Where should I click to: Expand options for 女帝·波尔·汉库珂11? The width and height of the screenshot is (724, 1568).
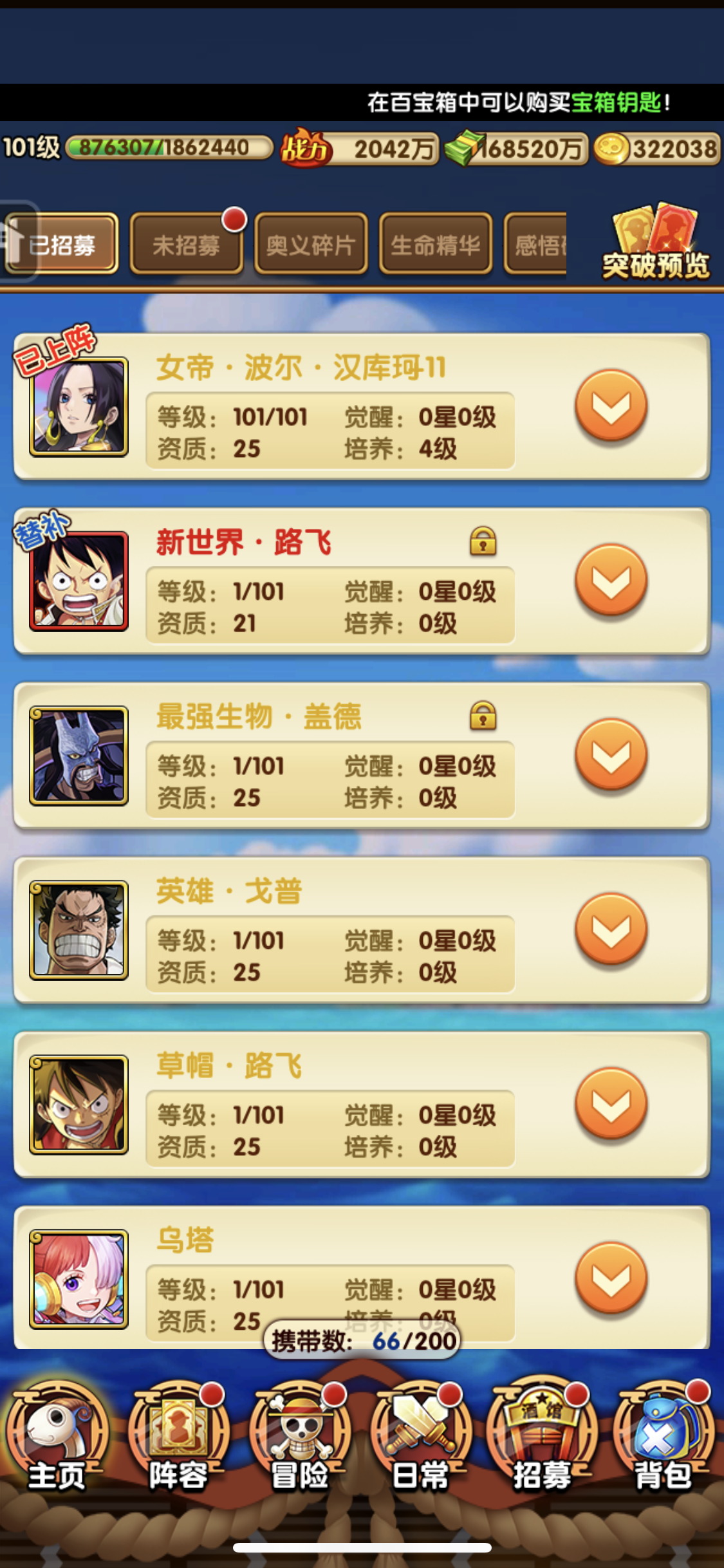[x=611, y=406]
